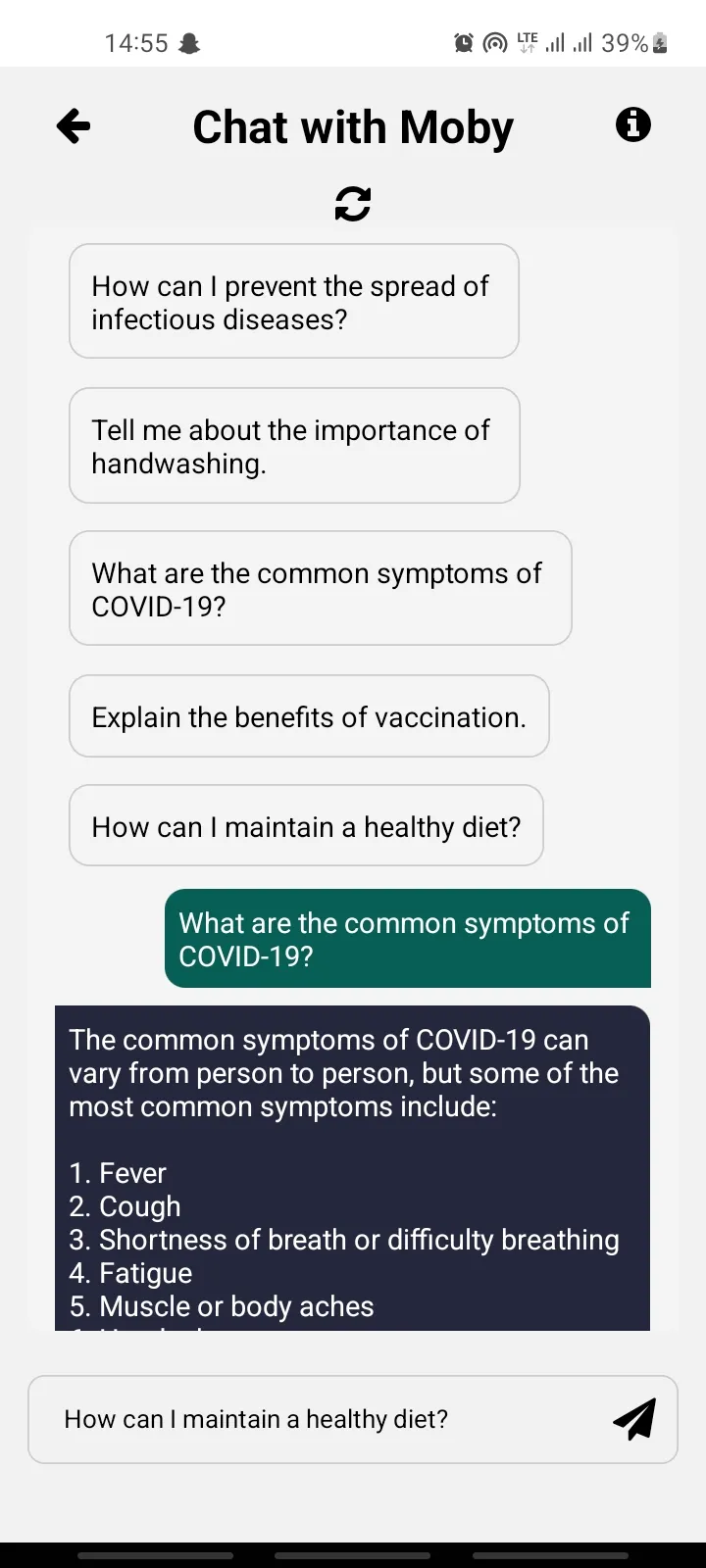Image resolution: width=706 pixels, height=1568 pixels.
Task: Tap the COVID-19 symptoms suggestion chip
Action: 320,588
